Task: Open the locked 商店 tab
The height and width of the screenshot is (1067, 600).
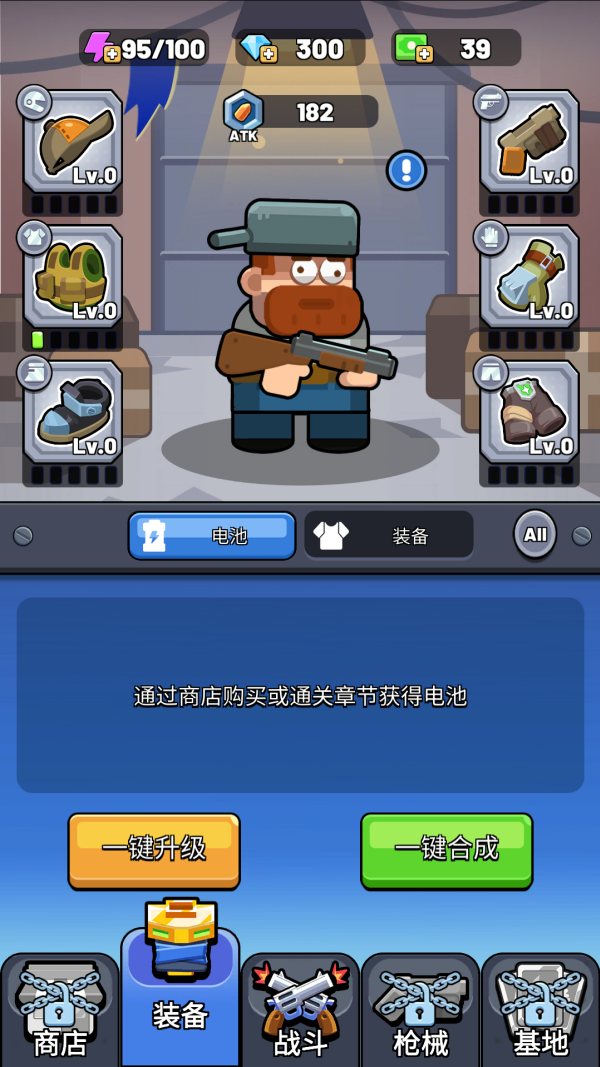Action: tap(60, 1012)
